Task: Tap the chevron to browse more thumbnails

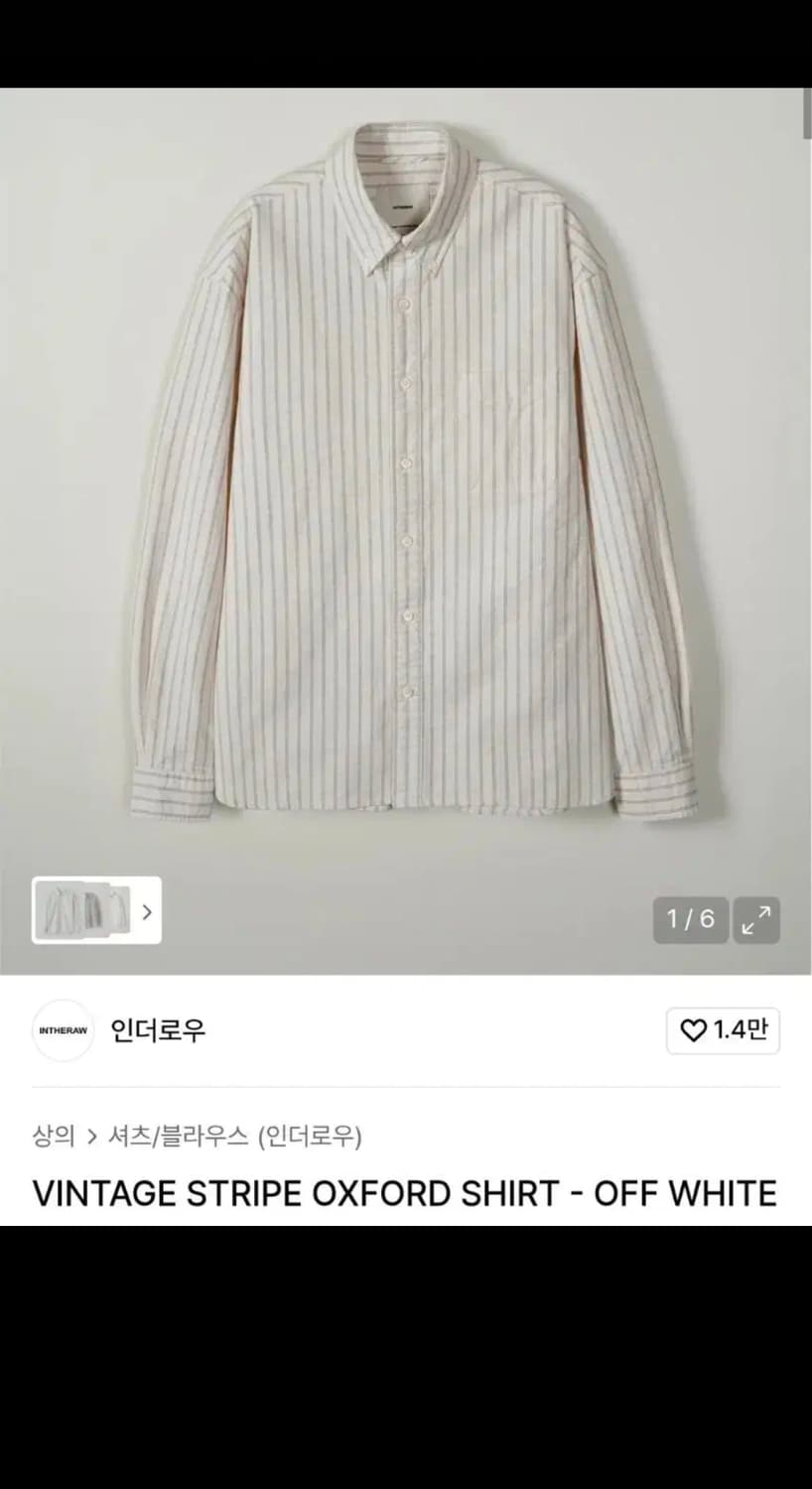Action: tap(147, 912)
